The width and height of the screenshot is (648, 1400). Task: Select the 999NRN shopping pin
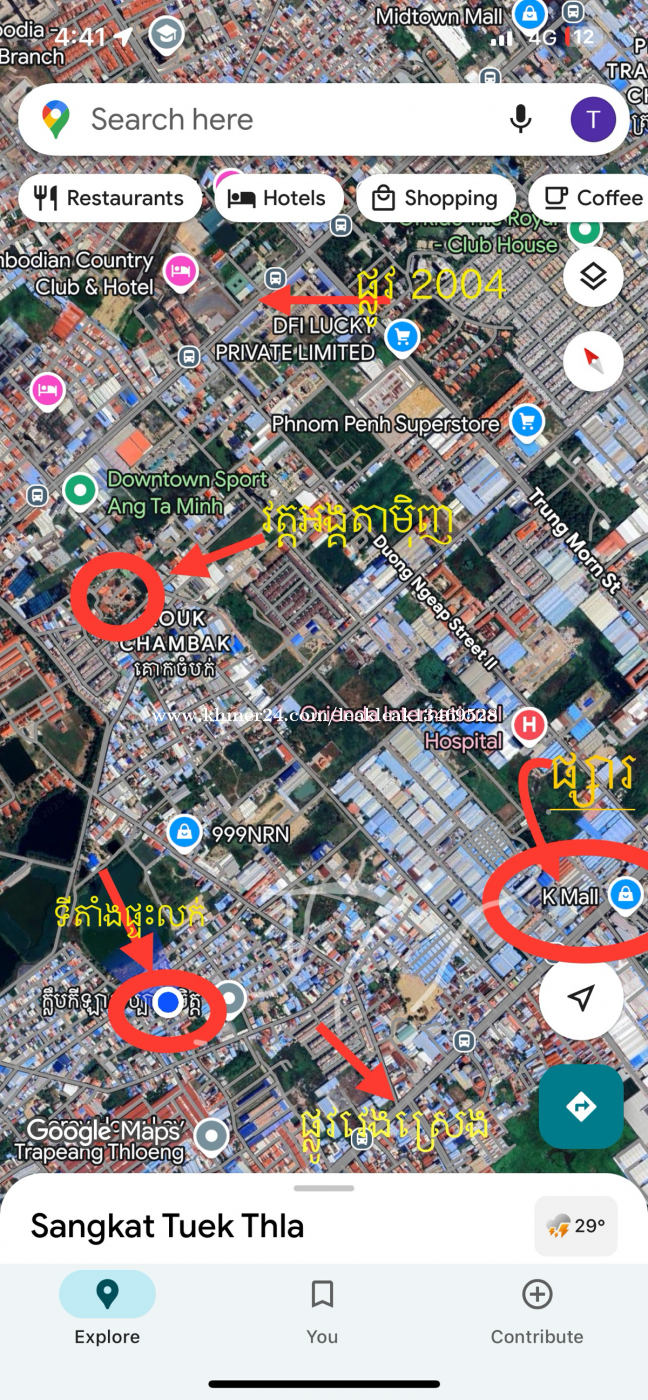coord(184,831)
